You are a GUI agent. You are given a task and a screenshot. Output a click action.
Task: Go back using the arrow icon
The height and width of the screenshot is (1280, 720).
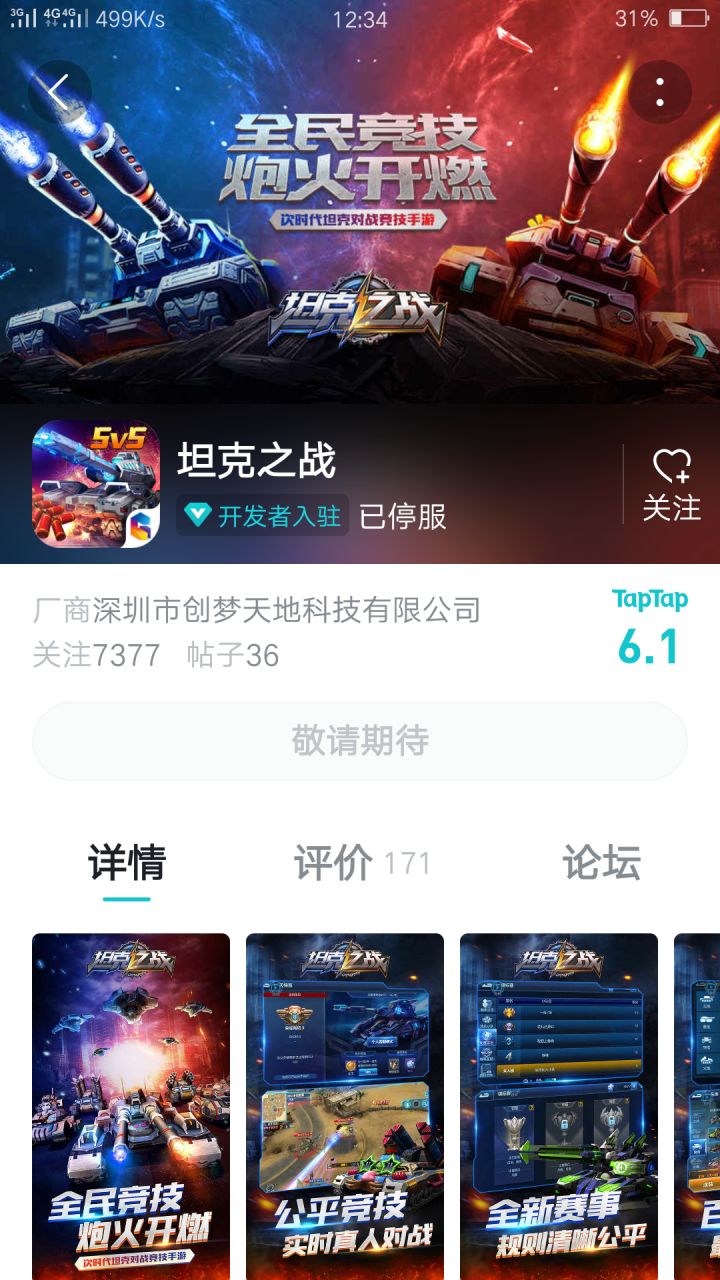[60, 92]
